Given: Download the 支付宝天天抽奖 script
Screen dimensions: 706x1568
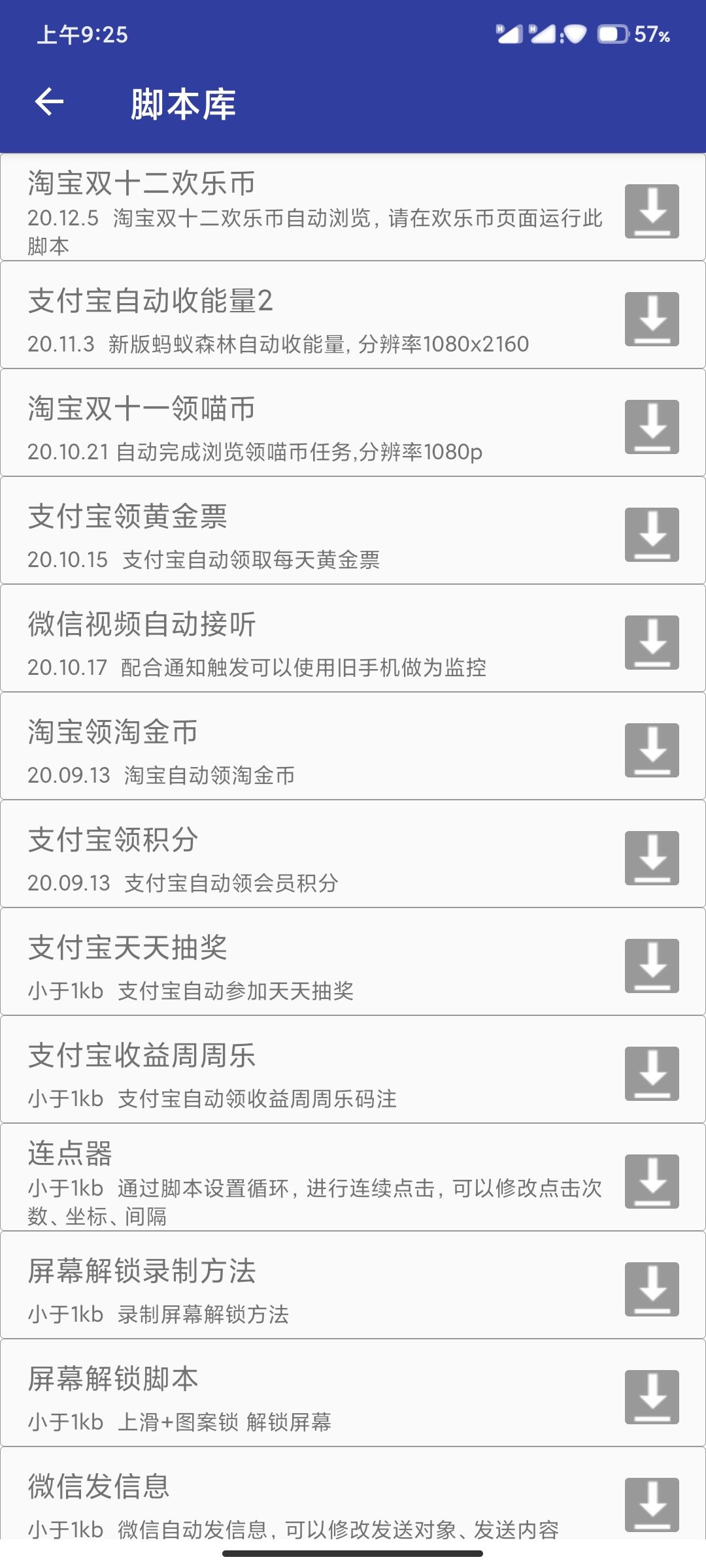Looking at the screenshot, I should coord(652,966).
